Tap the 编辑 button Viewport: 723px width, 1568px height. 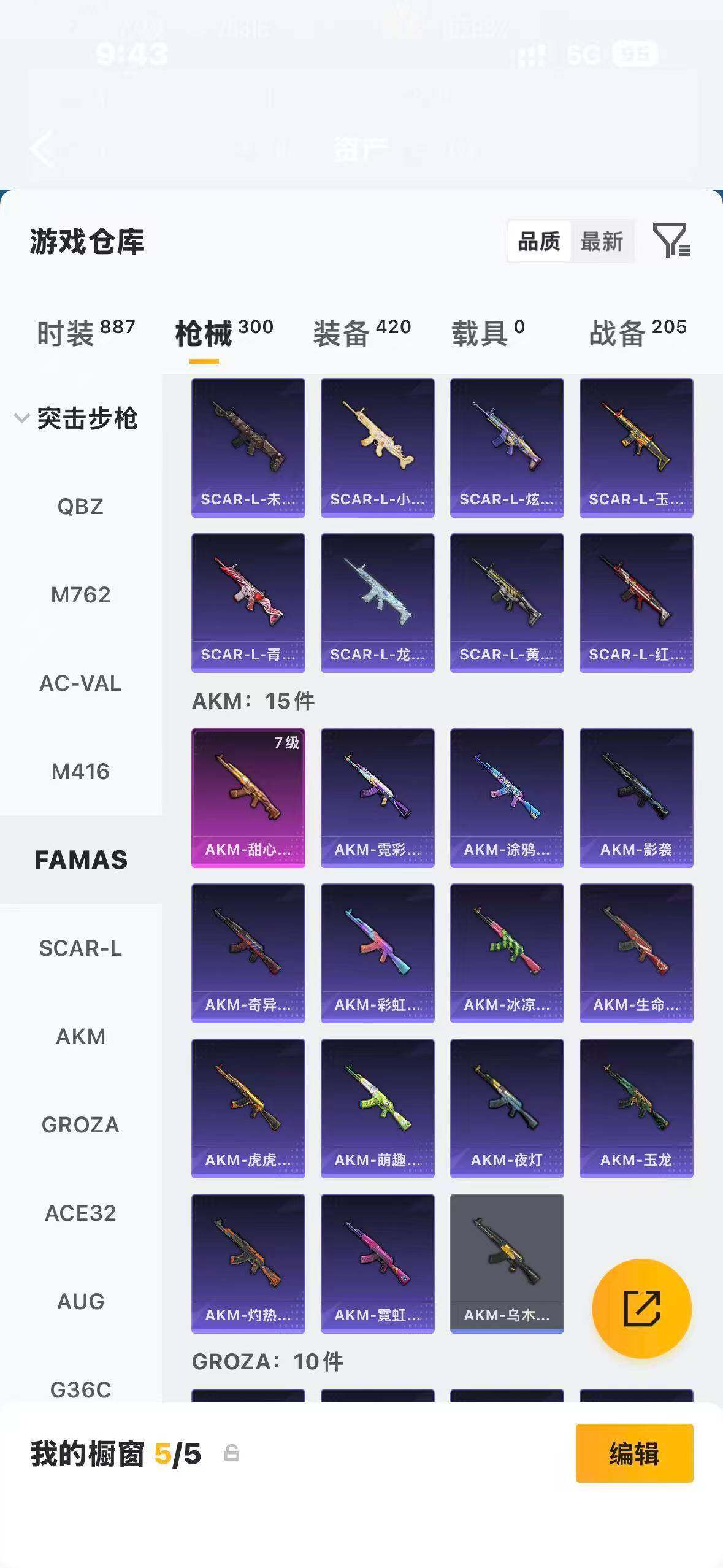click(x=635, y=1453)
